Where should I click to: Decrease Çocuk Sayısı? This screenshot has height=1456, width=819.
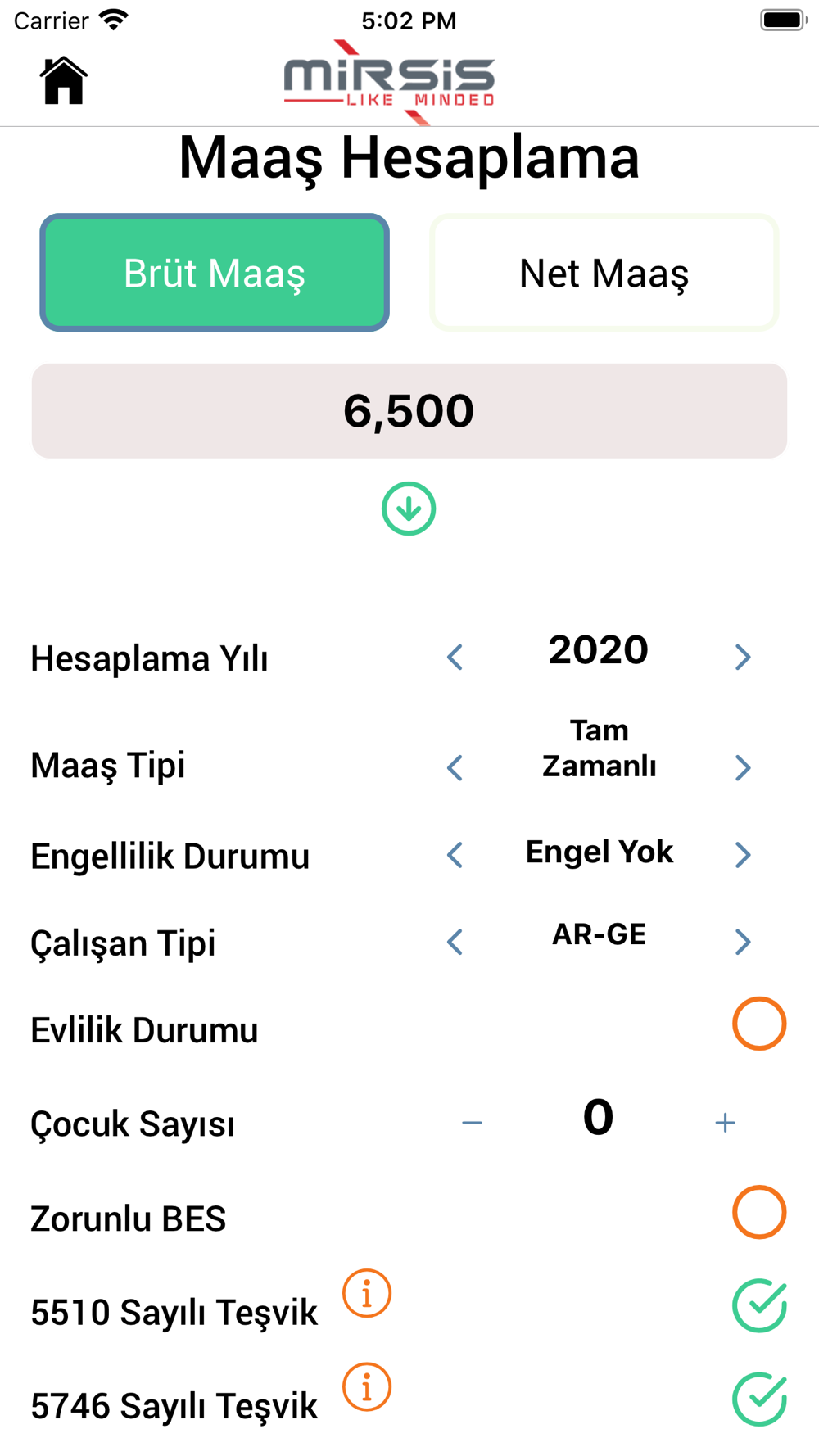coord(472,1123)
